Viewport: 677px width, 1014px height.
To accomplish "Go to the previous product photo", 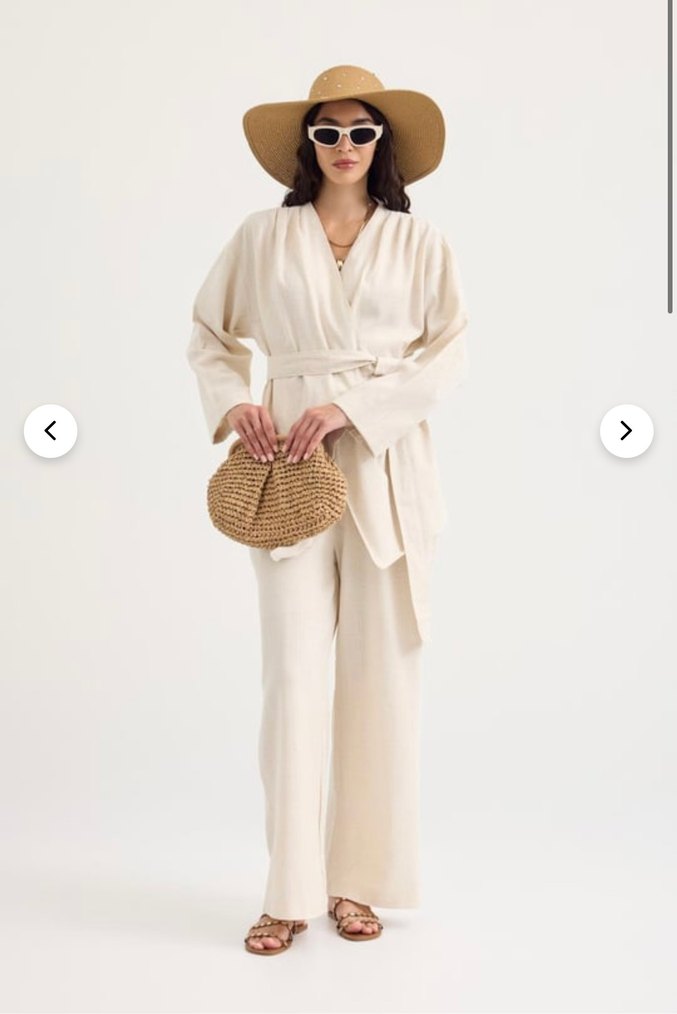I will 50,431.
